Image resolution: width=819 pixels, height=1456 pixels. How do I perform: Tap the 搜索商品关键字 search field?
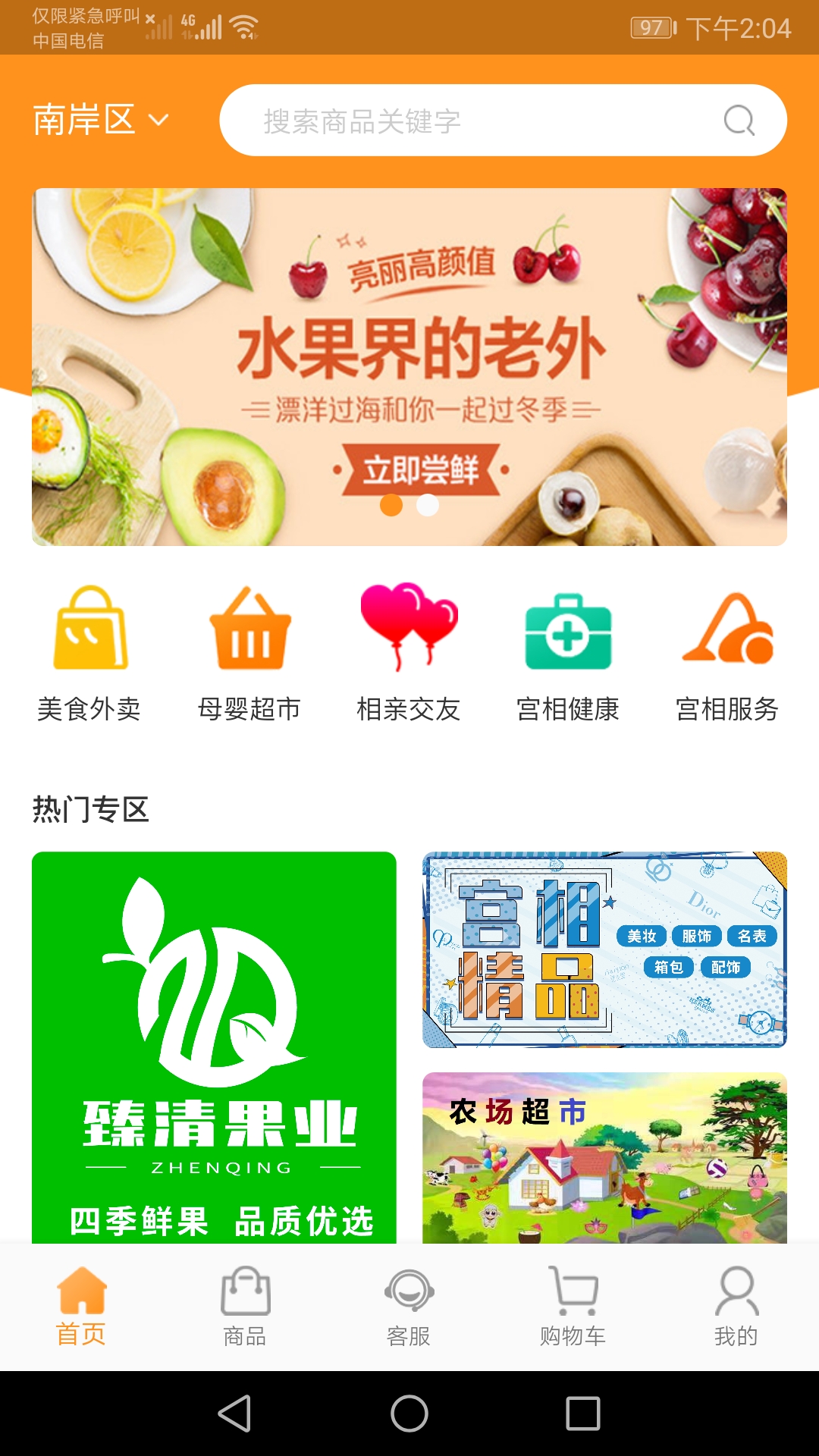click(x=503, y=120)
